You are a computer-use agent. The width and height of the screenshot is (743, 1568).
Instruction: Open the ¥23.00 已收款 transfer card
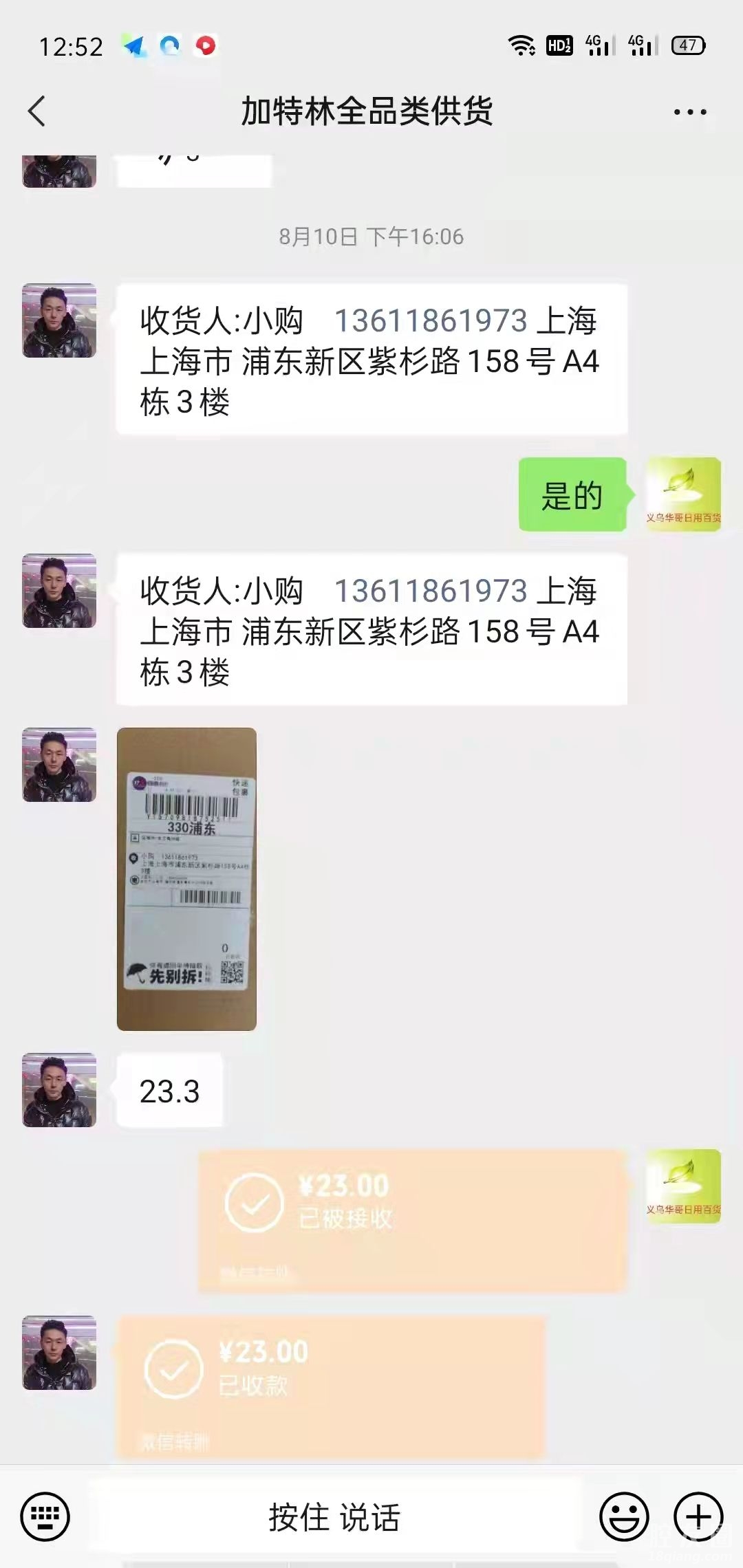(x=332, y=1385)
